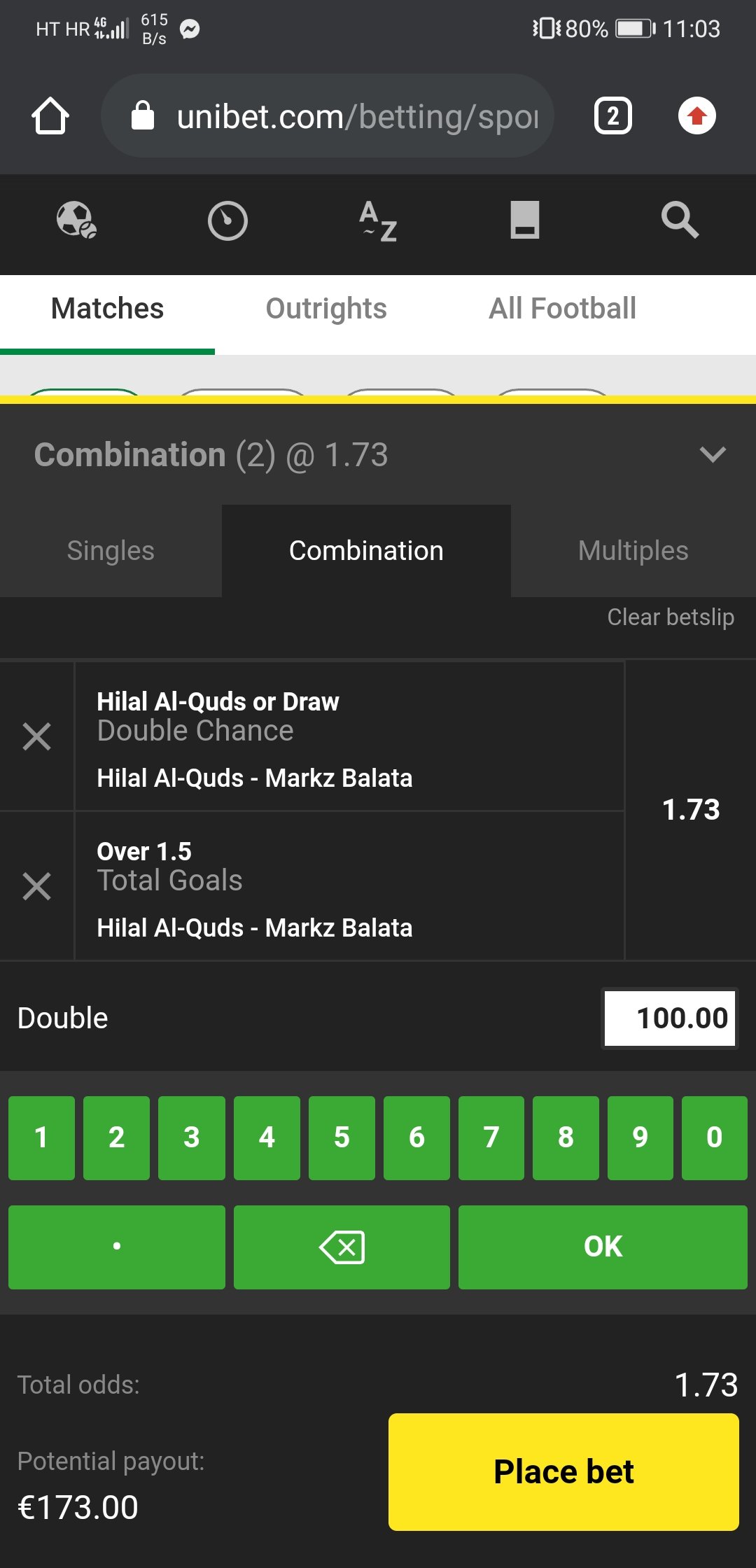The image size is (756, 1568).
Task: Tap keypad number 5
Action: pos(342,1137)
